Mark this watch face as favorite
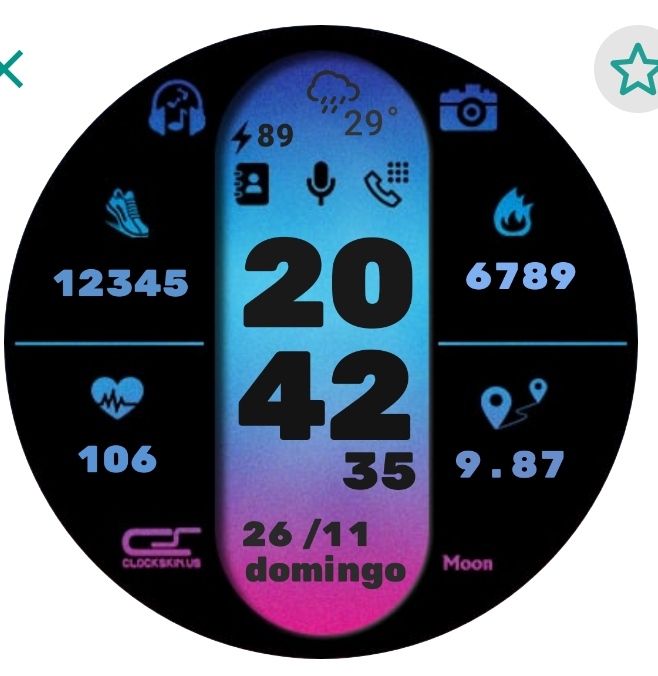 (633, 69)
